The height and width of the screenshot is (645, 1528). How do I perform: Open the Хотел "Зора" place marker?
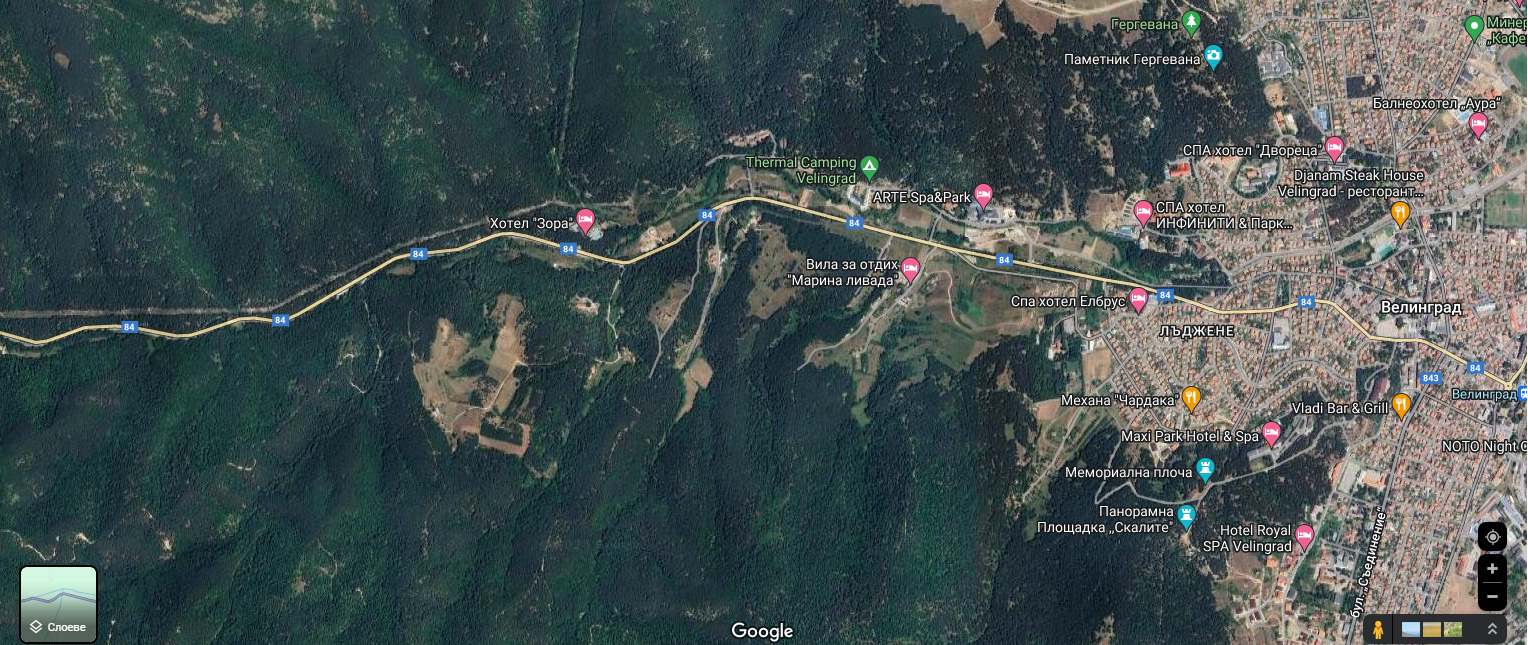pos(586,219)
